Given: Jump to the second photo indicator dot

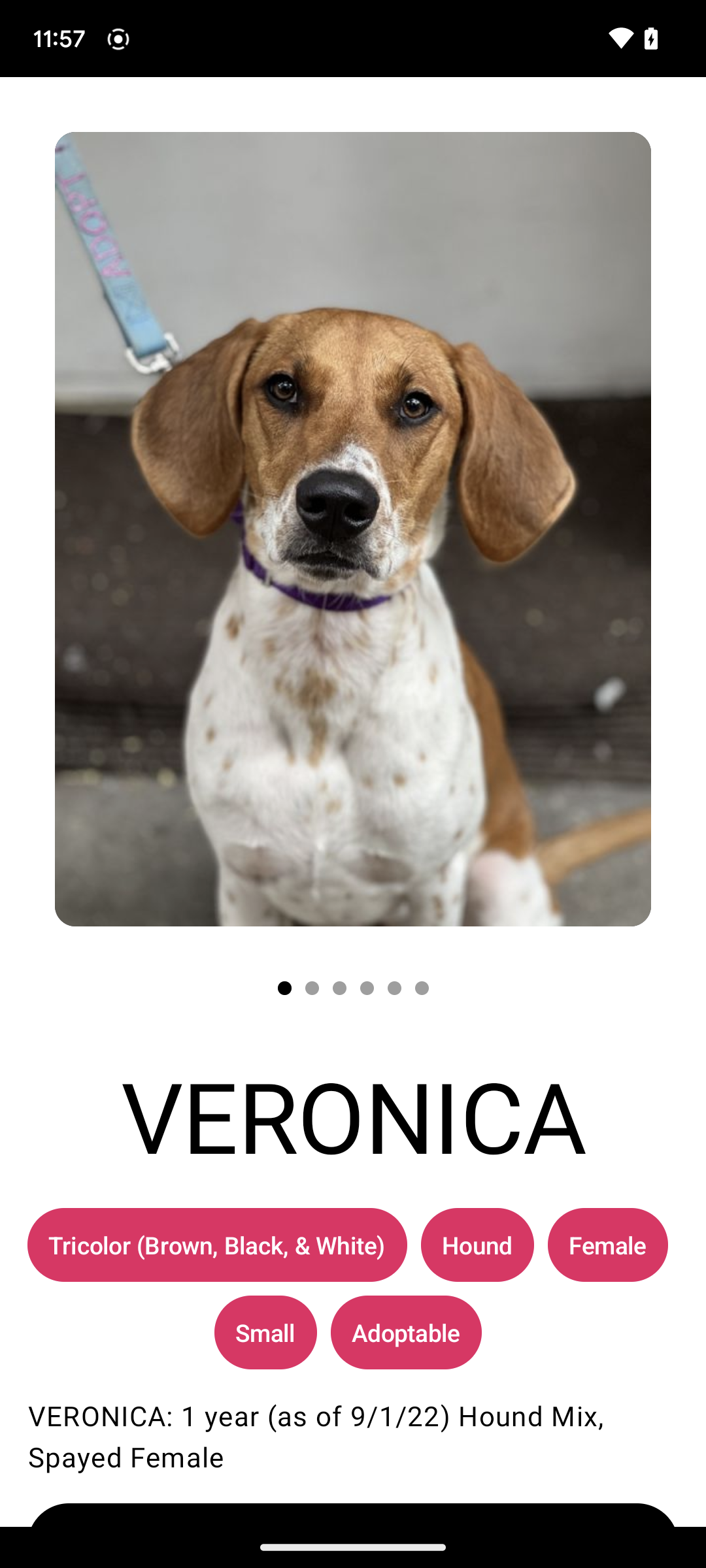Looking at the screenshot, I should [312, 988].
